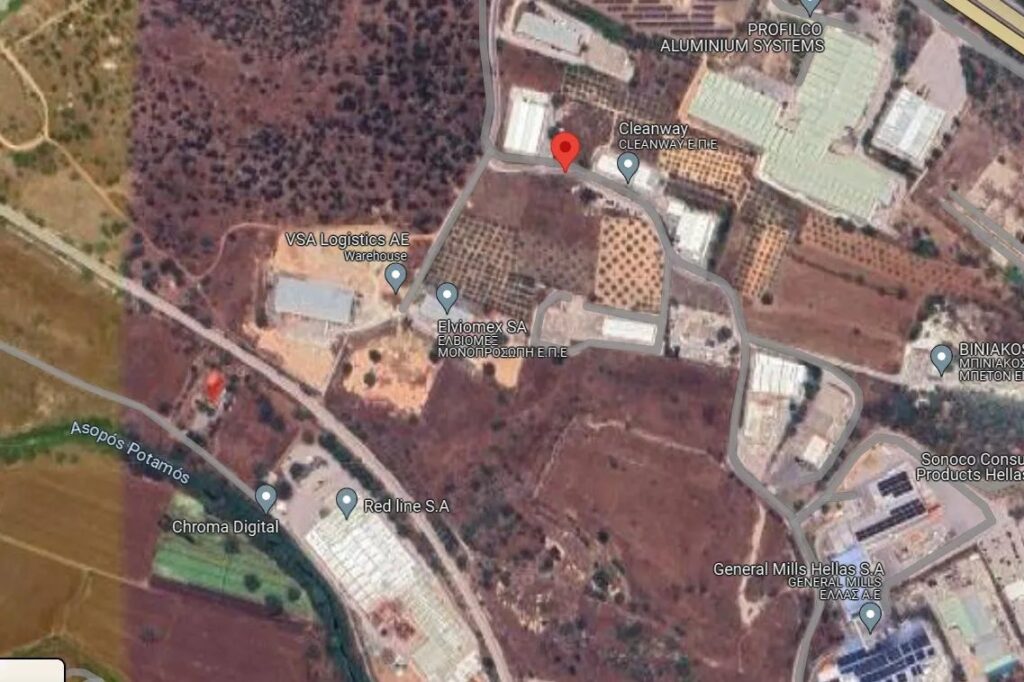Select the Profilco Aluminium Systems marker
This screenshot has width=1024, height=682.
tap(810, 6)
